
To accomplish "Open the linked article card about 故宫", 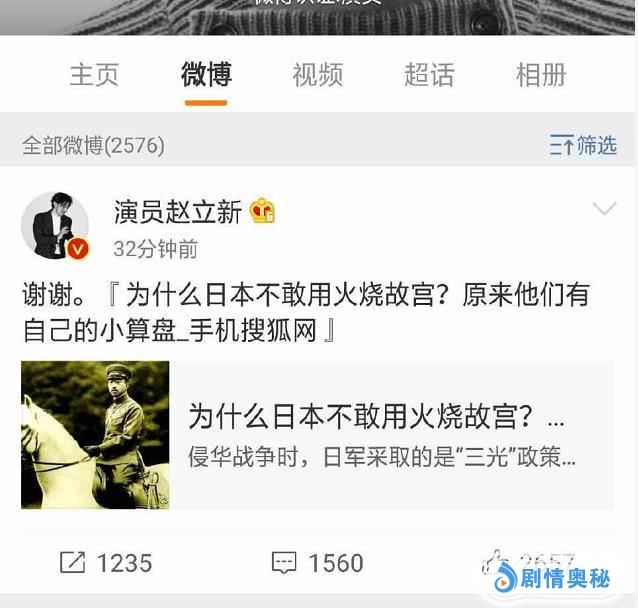I will (x=318, y=435).
